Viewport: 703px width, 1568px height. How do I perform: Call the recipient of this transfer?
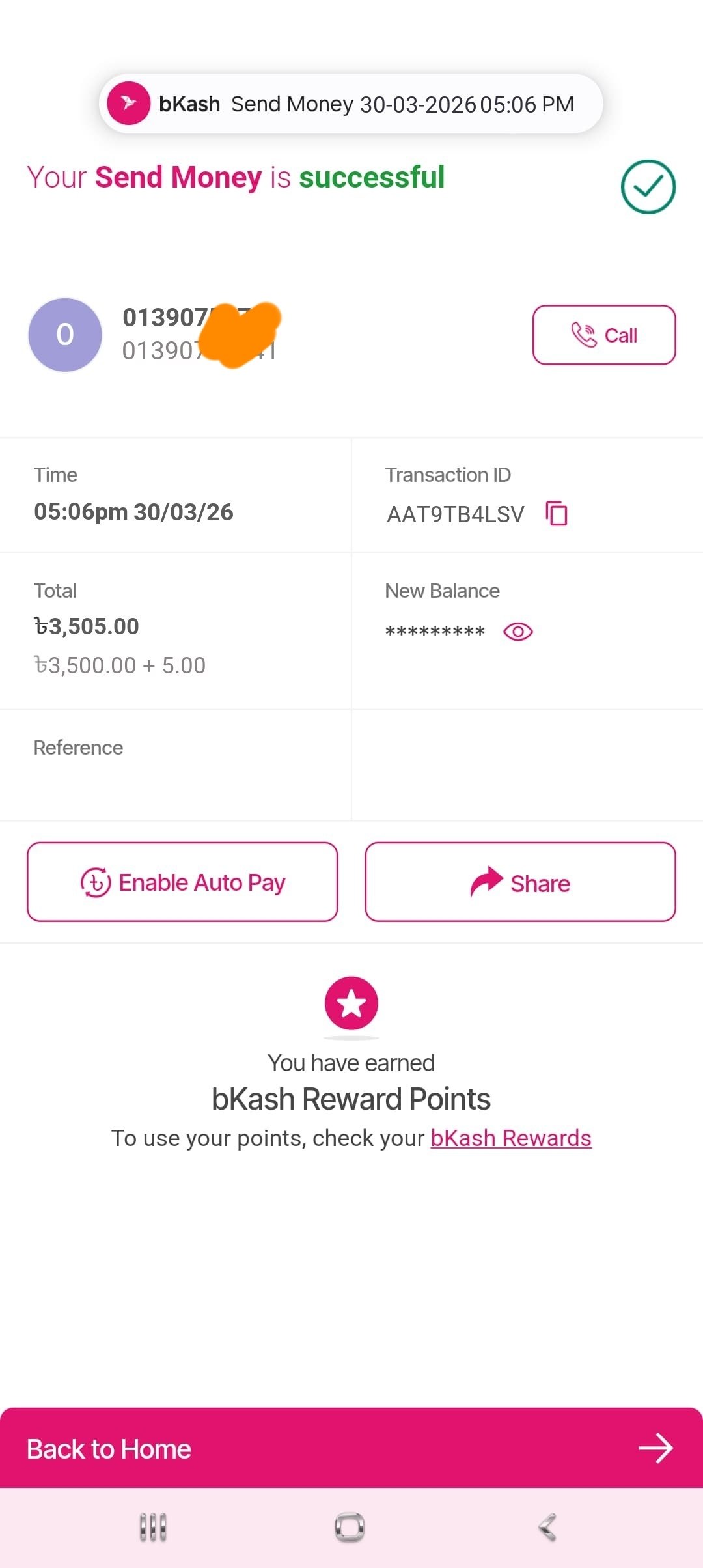coord(603,335)
